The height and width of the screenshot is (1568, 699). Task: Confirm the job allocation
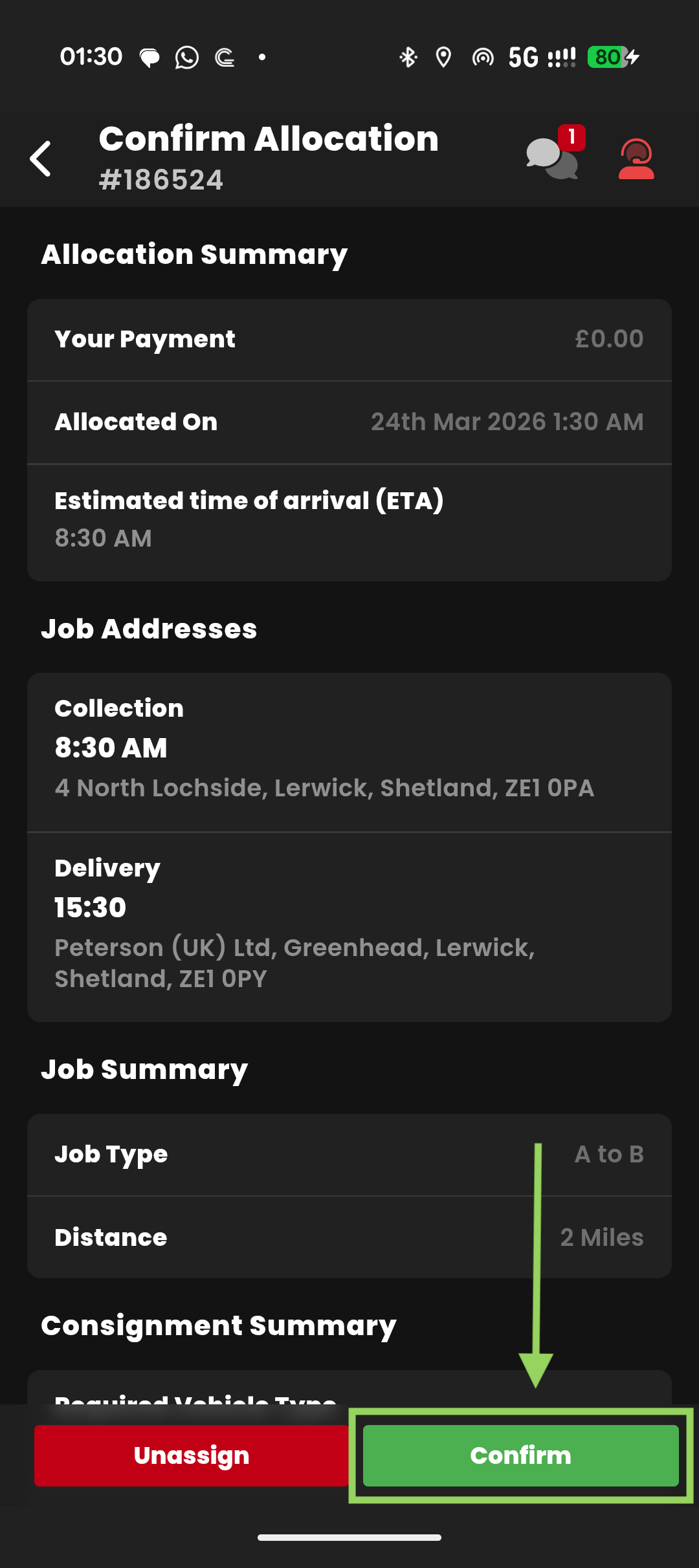[x=520, y=1455]
